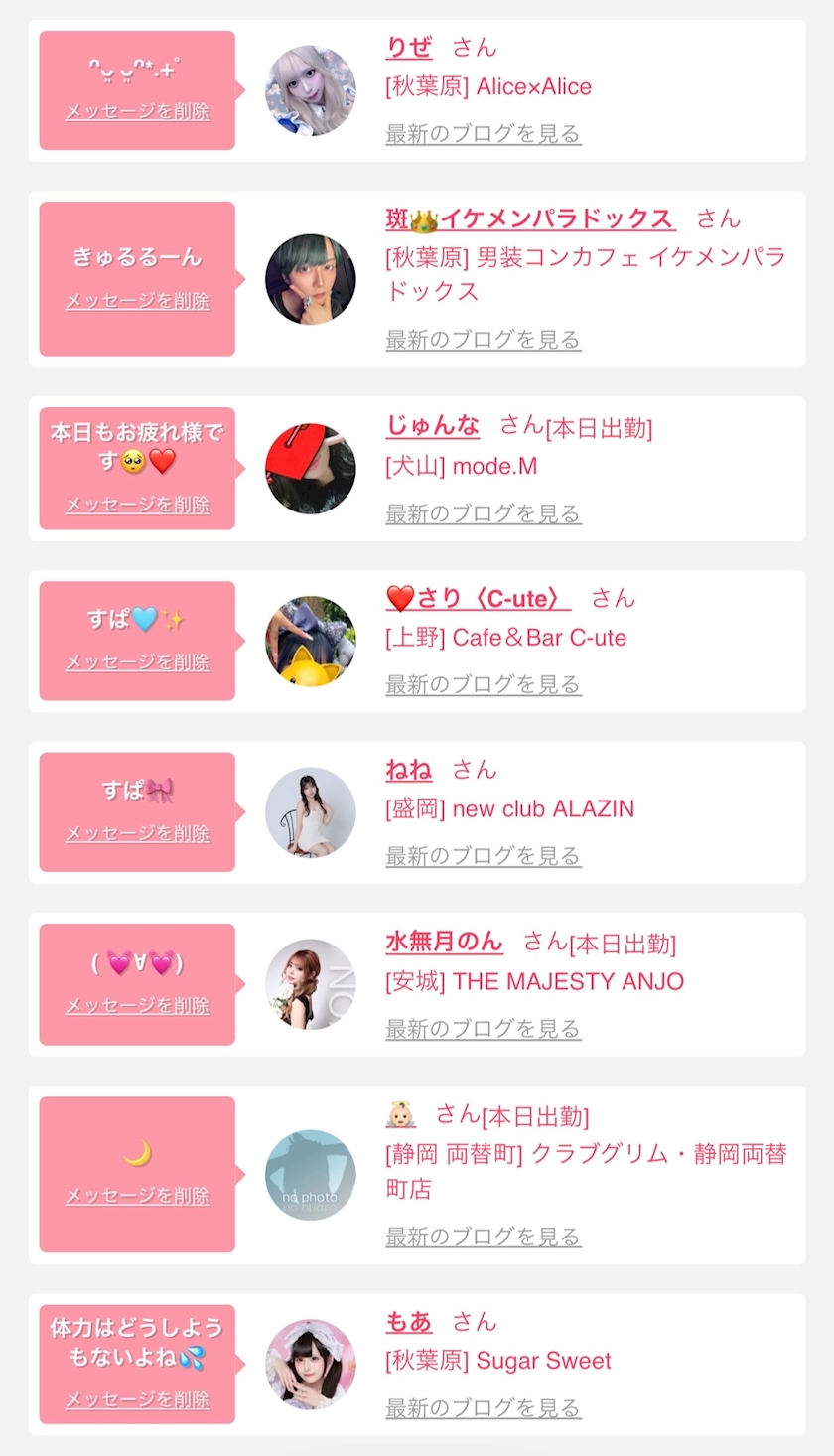Open 水無月のん's profile link
Screen dimensions: 834x1456
pyautogui.click(x=444, y=942)
